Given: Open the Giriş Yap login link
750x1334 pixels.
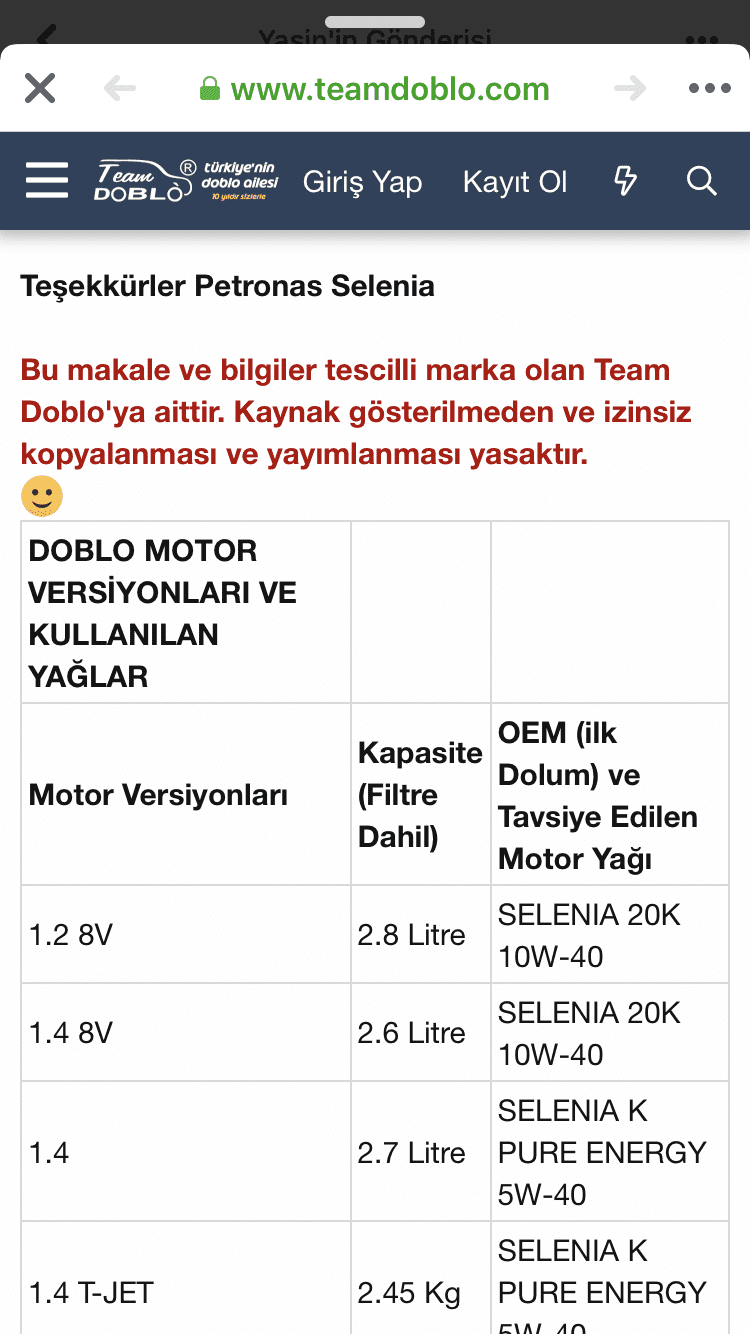Looking at the screenshot, I should (362, 182).
